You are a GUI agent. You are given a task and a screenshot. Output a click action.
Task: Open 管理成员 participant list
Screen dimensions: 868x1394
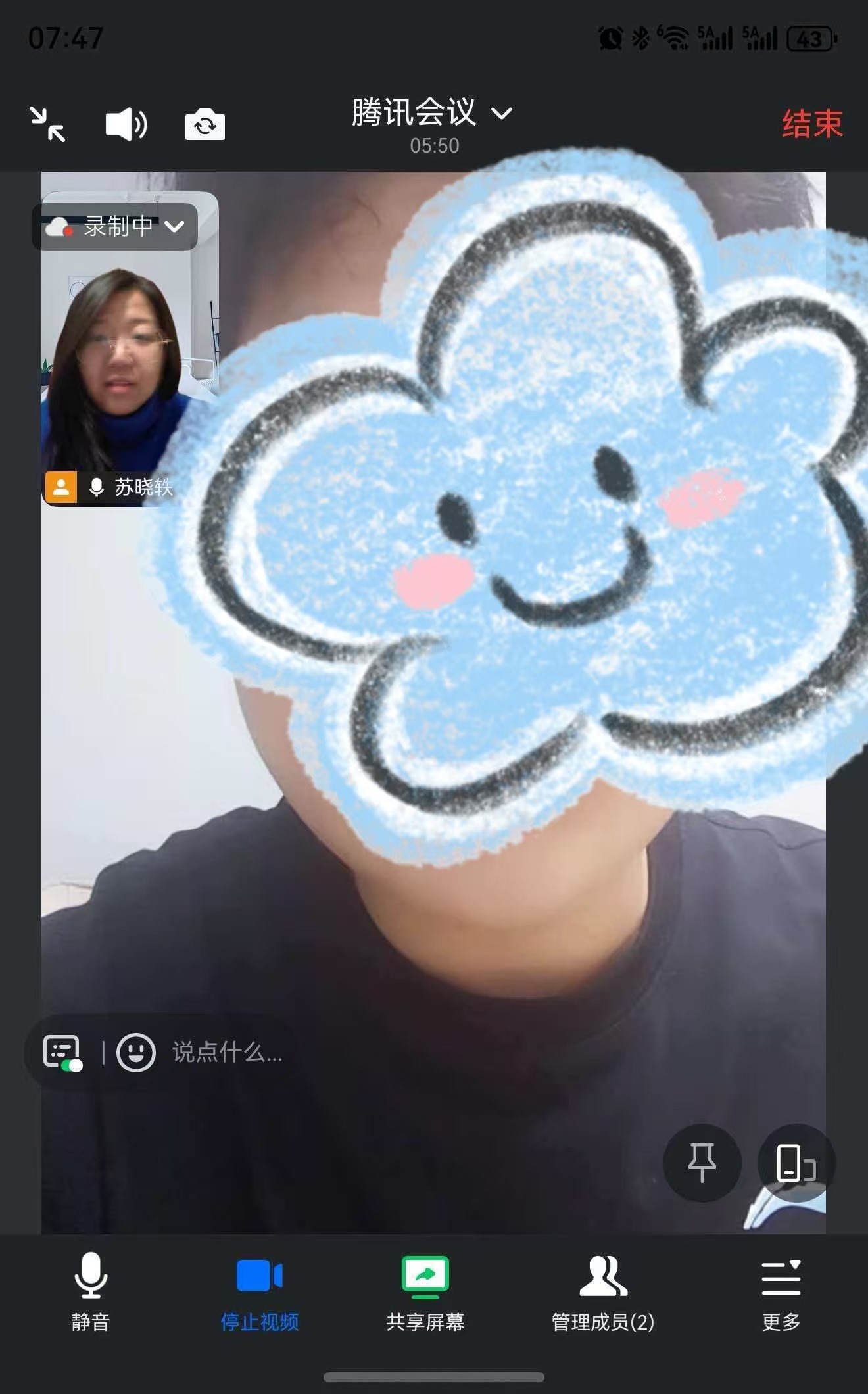[x=603, y=1291]
